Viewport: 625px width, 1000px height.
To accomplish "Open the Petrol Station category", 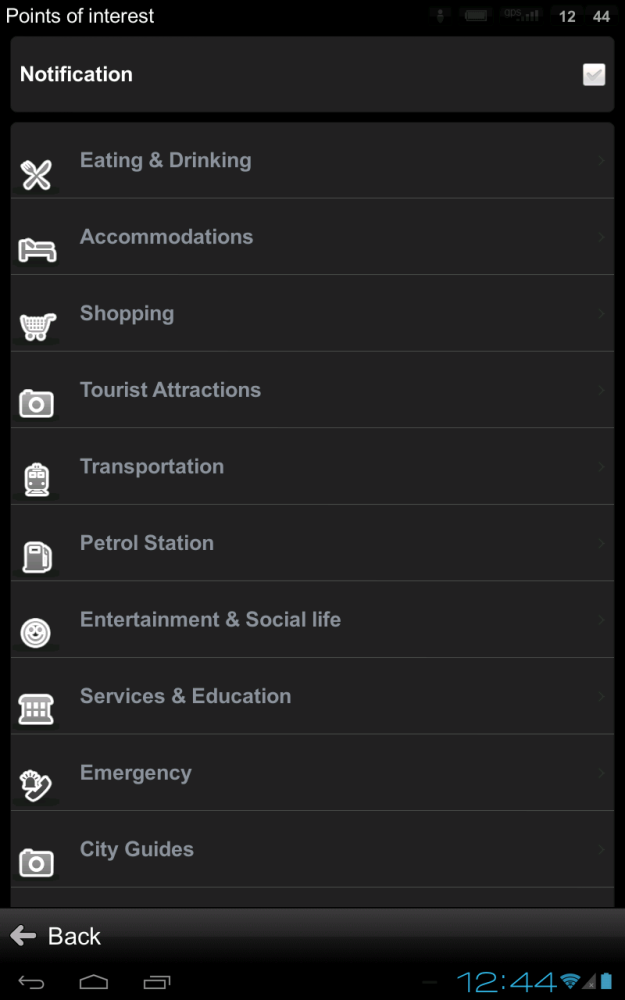I will coord(312,544).
